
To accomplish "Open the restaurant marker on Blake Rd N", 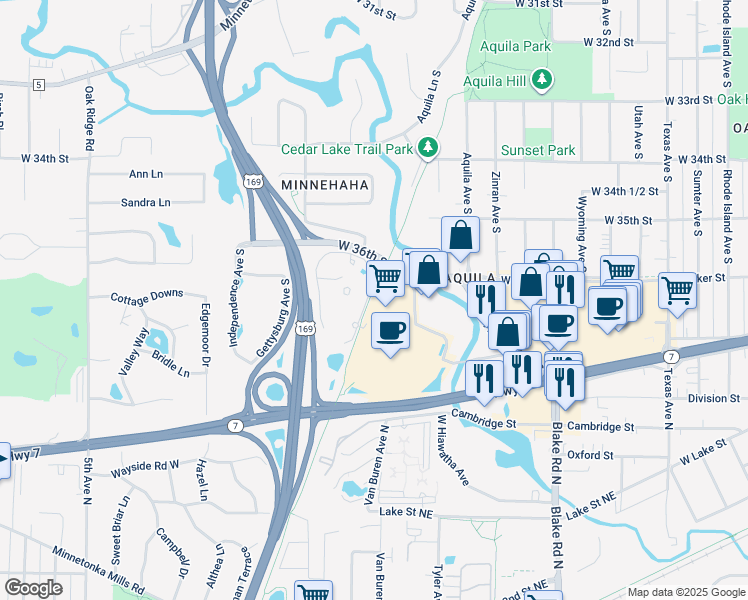I will [565, 386].
